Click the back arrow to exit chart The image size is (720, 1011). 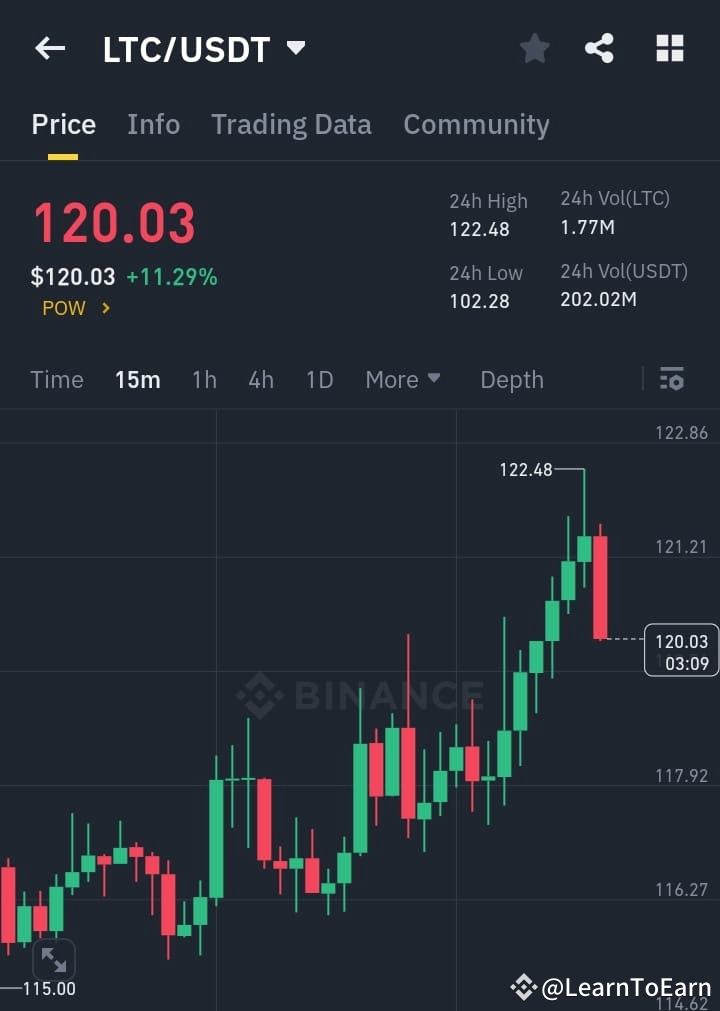[50, 47]
